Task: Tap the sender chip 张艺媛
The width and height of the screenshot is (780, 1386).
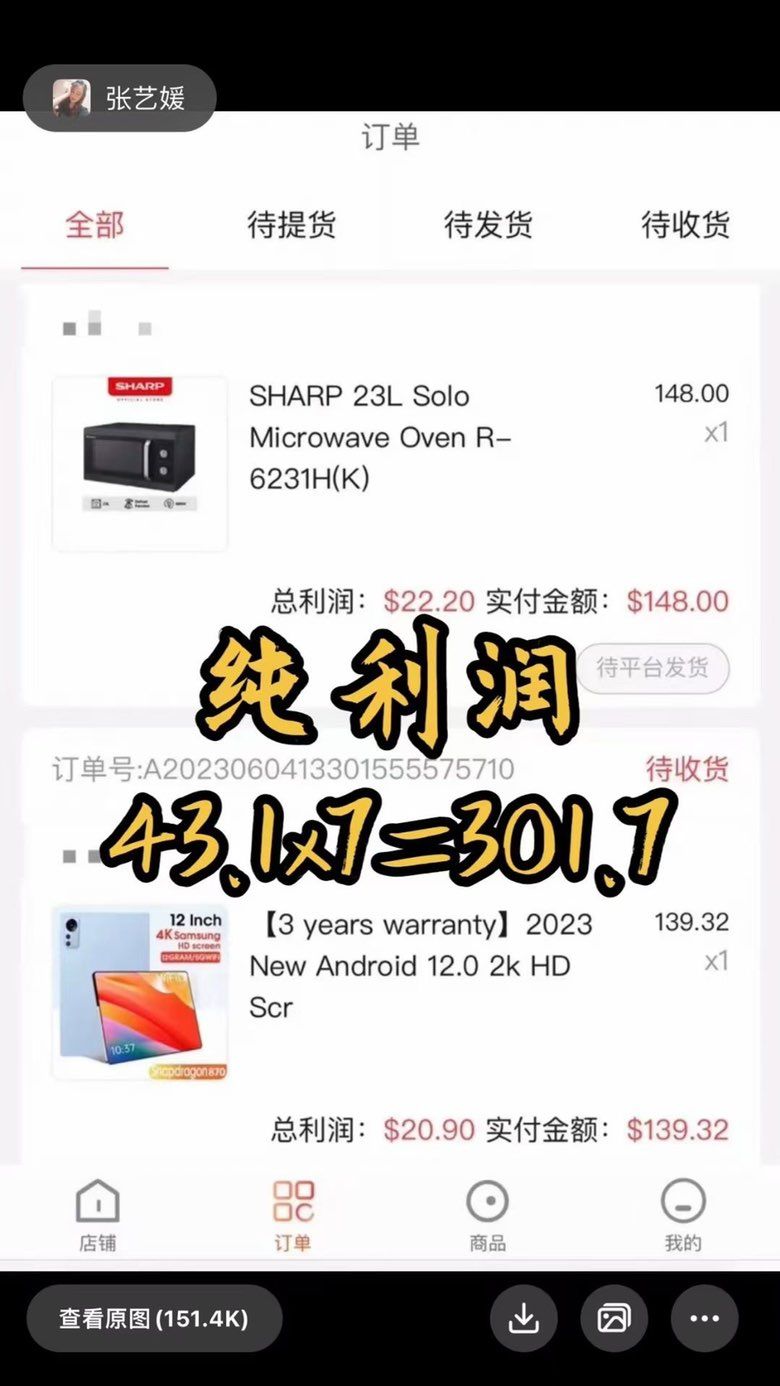Action: click(120, 98)
